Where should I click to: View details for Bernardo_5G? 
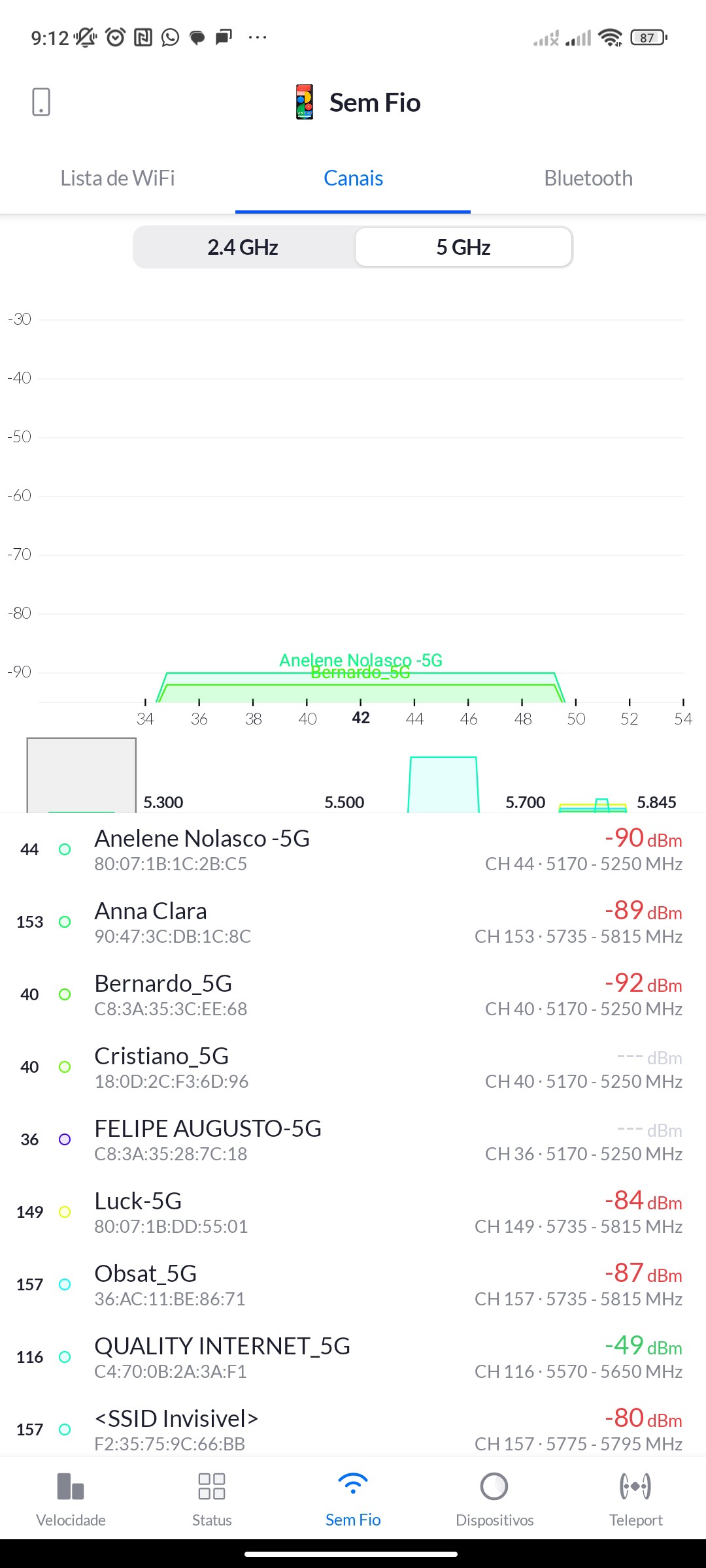tap(353, 994)
